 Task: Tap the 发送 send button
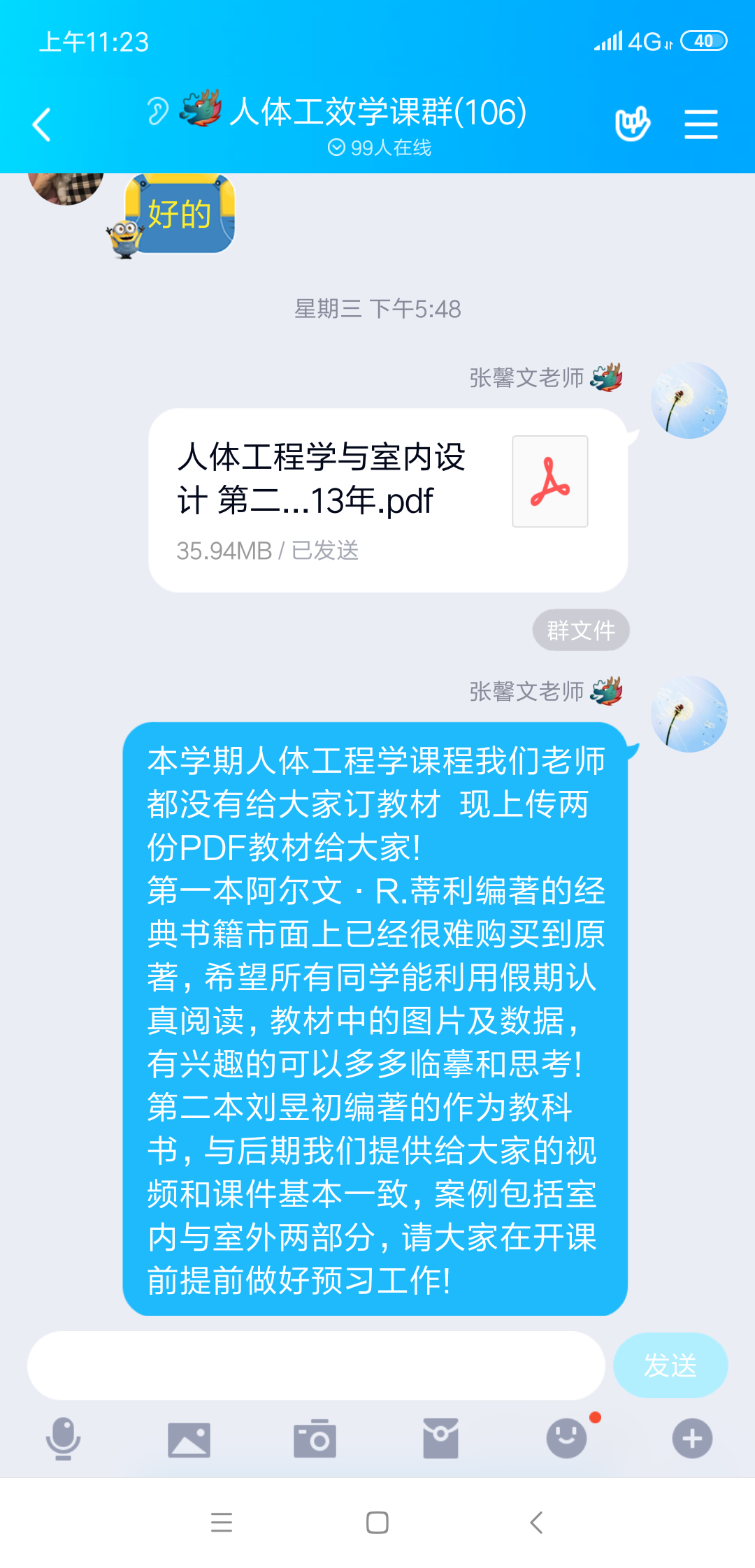click(670, 1365)
